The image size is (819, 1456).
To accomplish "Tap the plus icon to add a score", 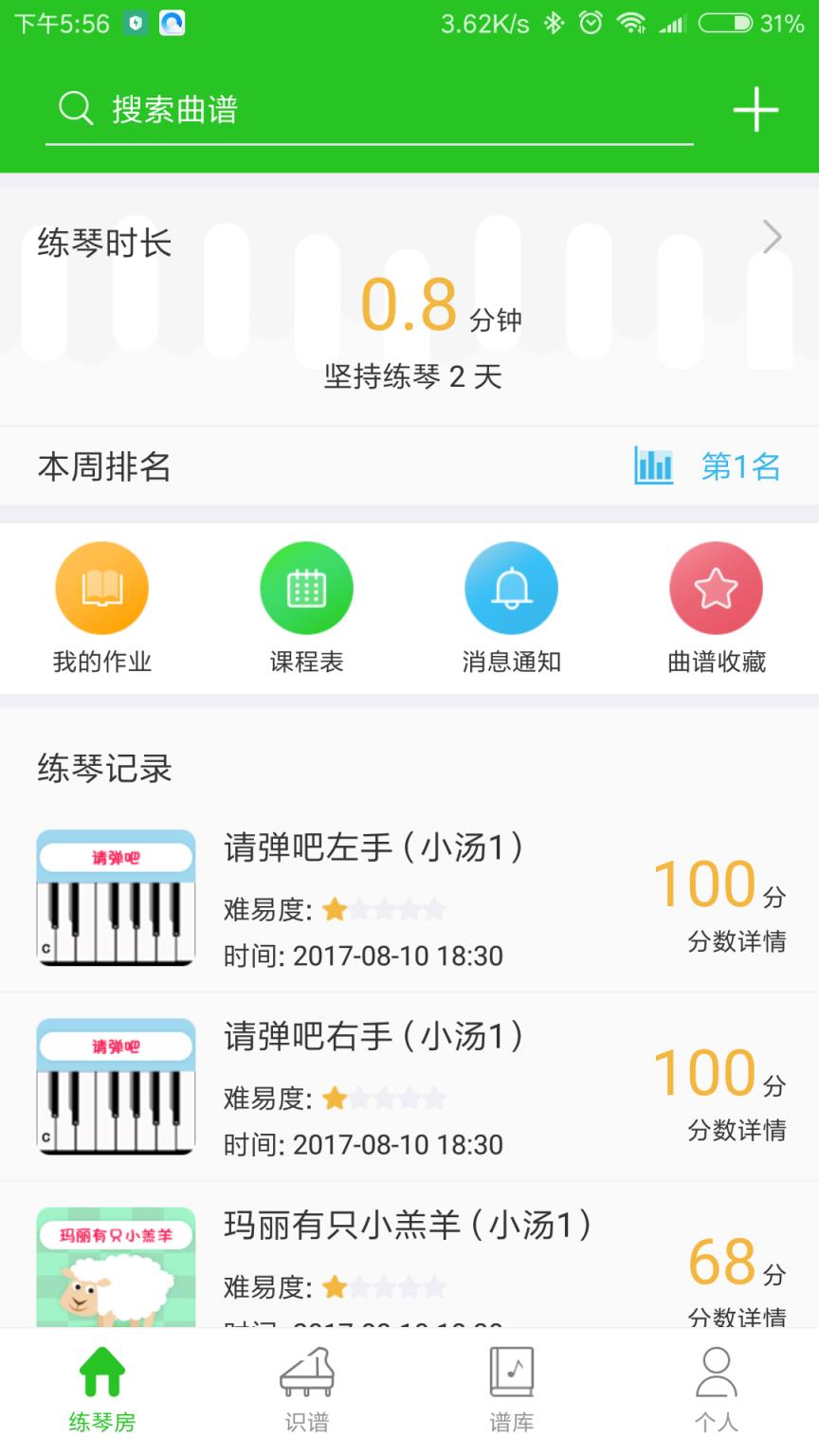I will click(755, 109).
